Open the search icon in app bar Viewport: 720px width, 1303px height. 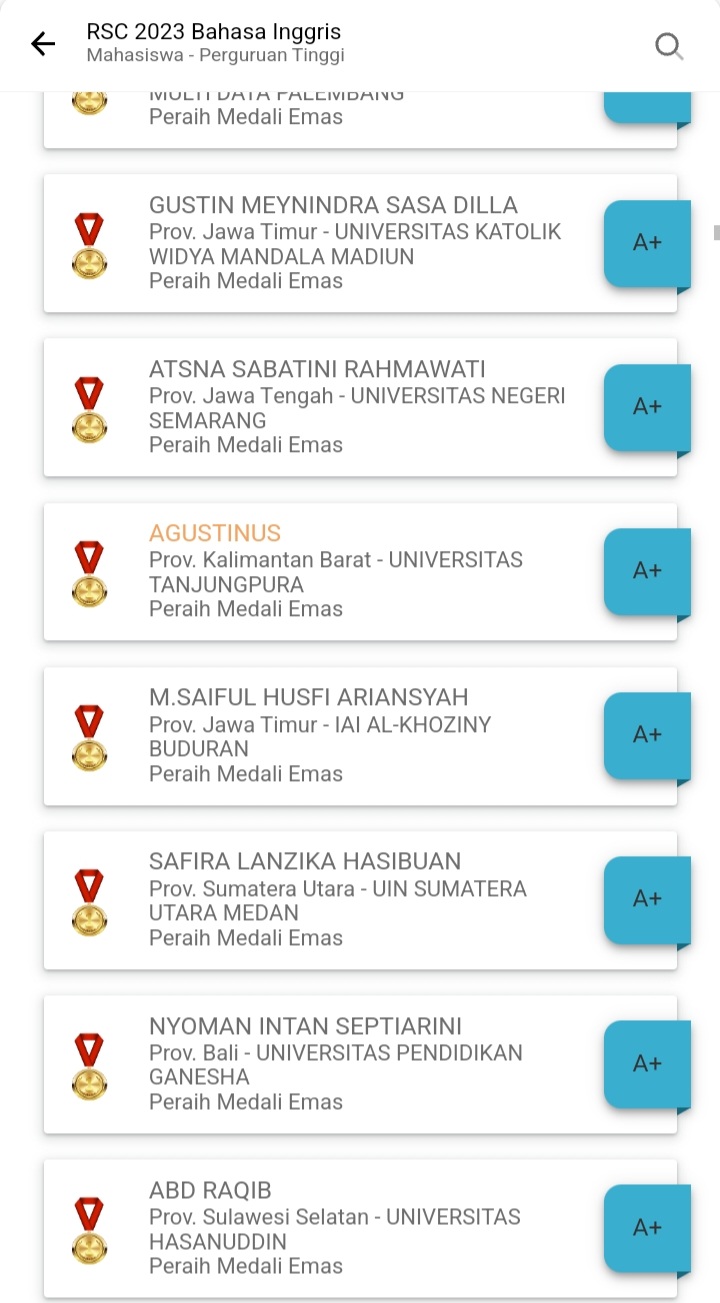tap(668, 45)
